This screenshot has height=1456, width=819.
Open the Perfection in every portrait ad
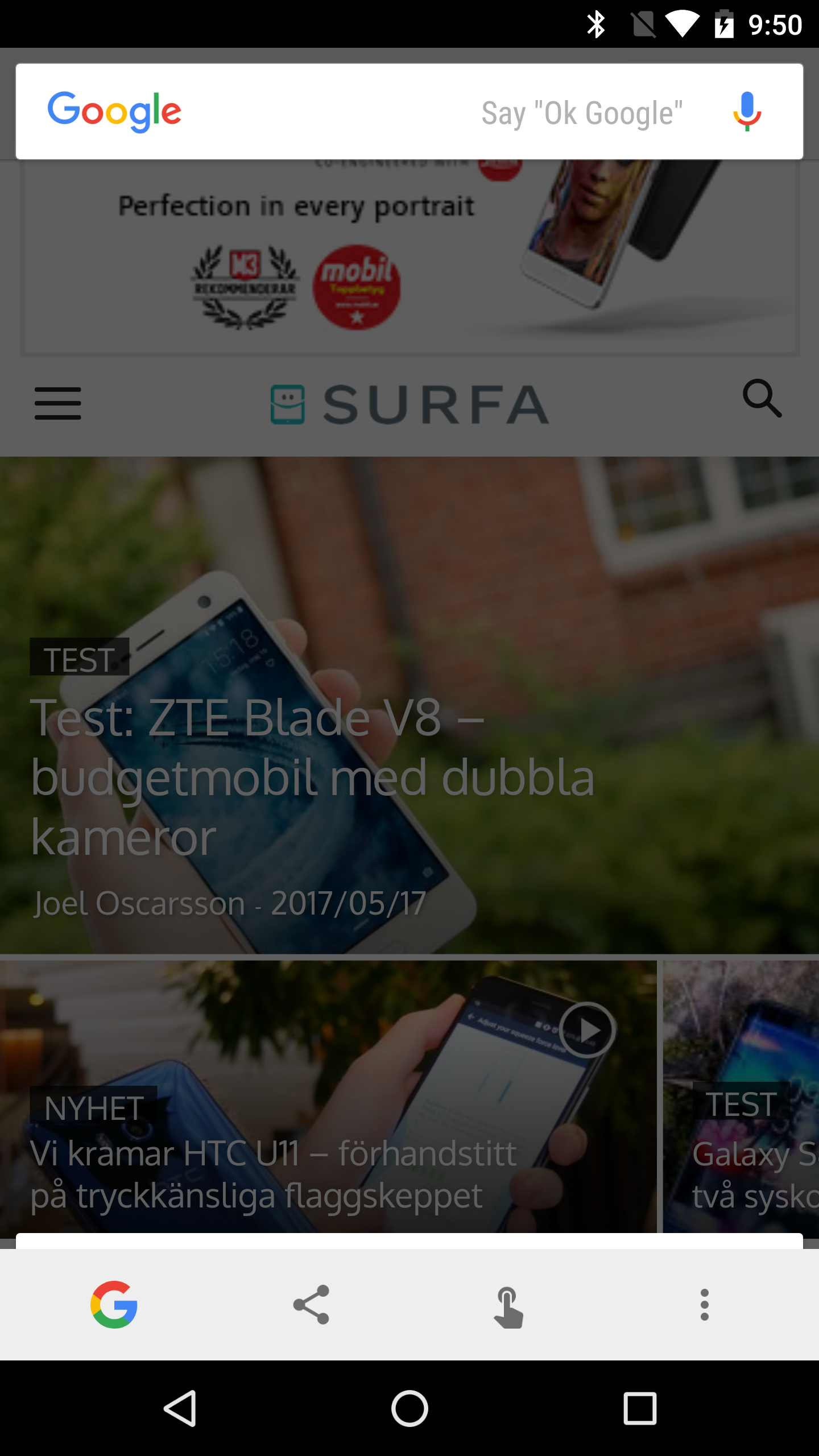(409, 256)
